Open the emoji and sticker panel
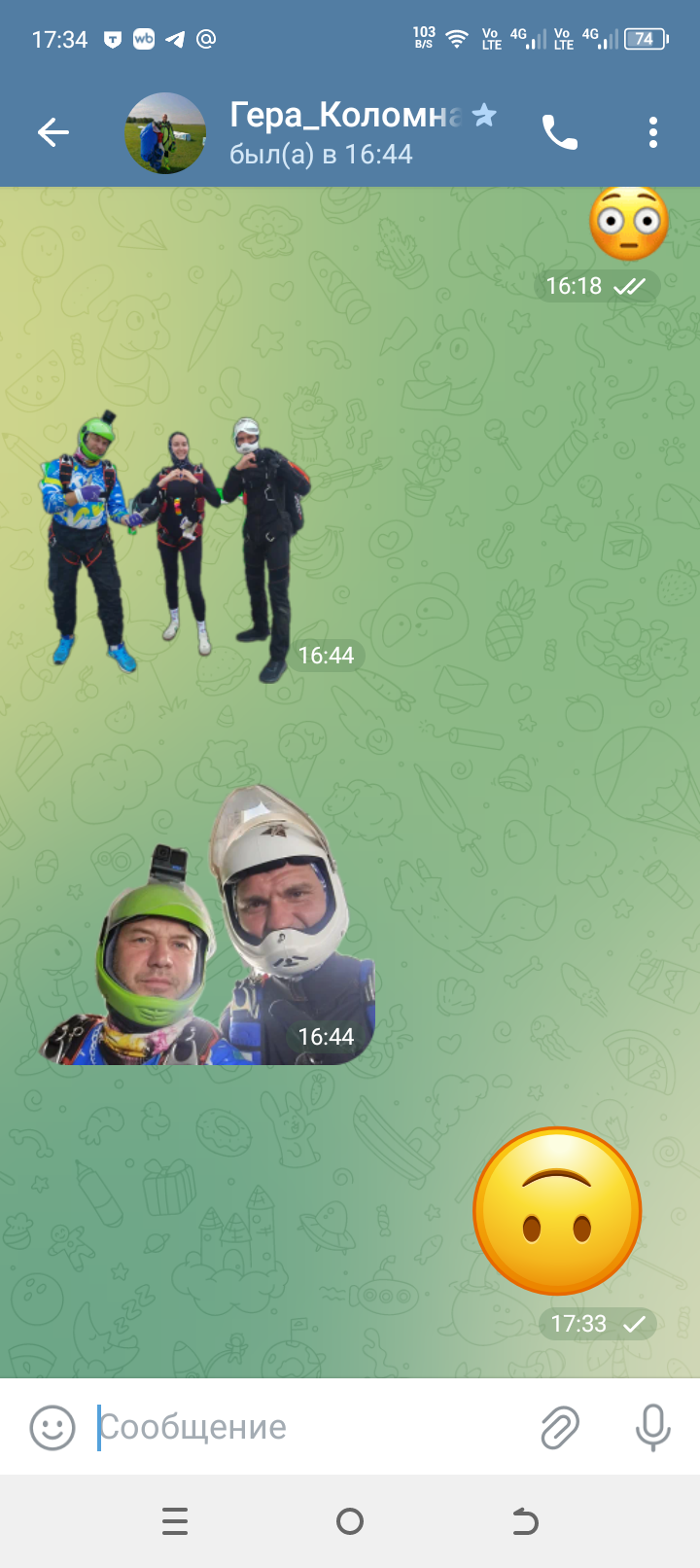The width and height of the screenshot is (700, 1568). coord(52,1427)
